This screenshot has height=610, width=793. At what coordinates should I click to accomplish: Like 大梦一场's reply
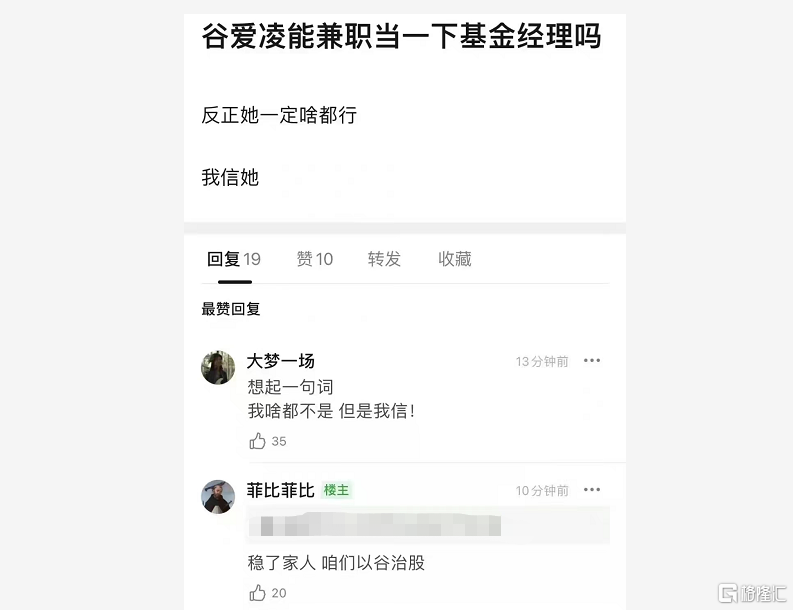pos(258,441)
